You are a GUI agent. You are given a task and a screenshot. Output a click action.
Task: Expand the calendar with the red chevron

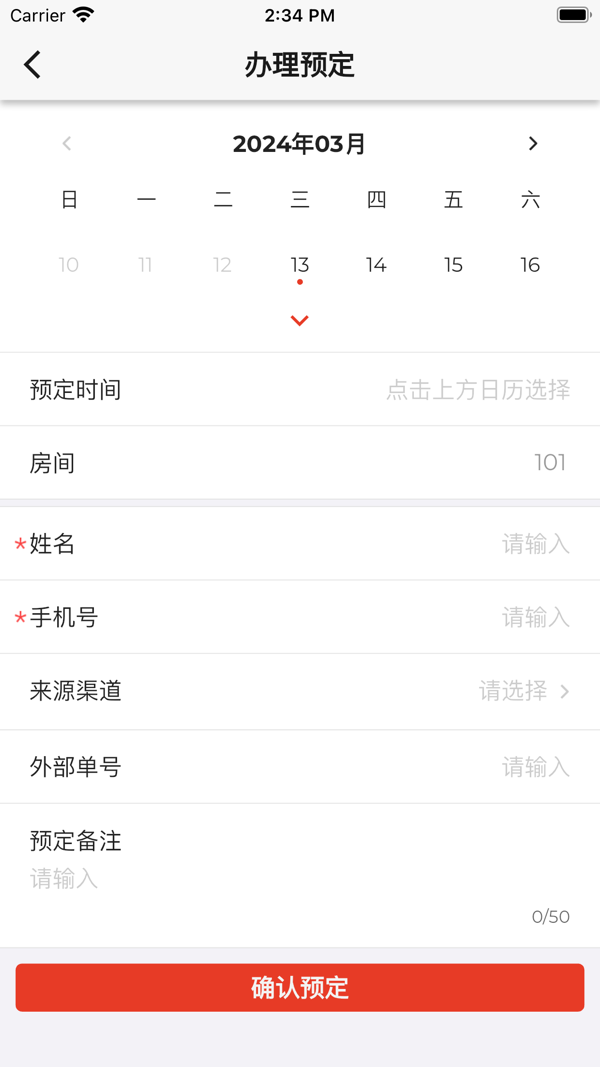[300, 321]
